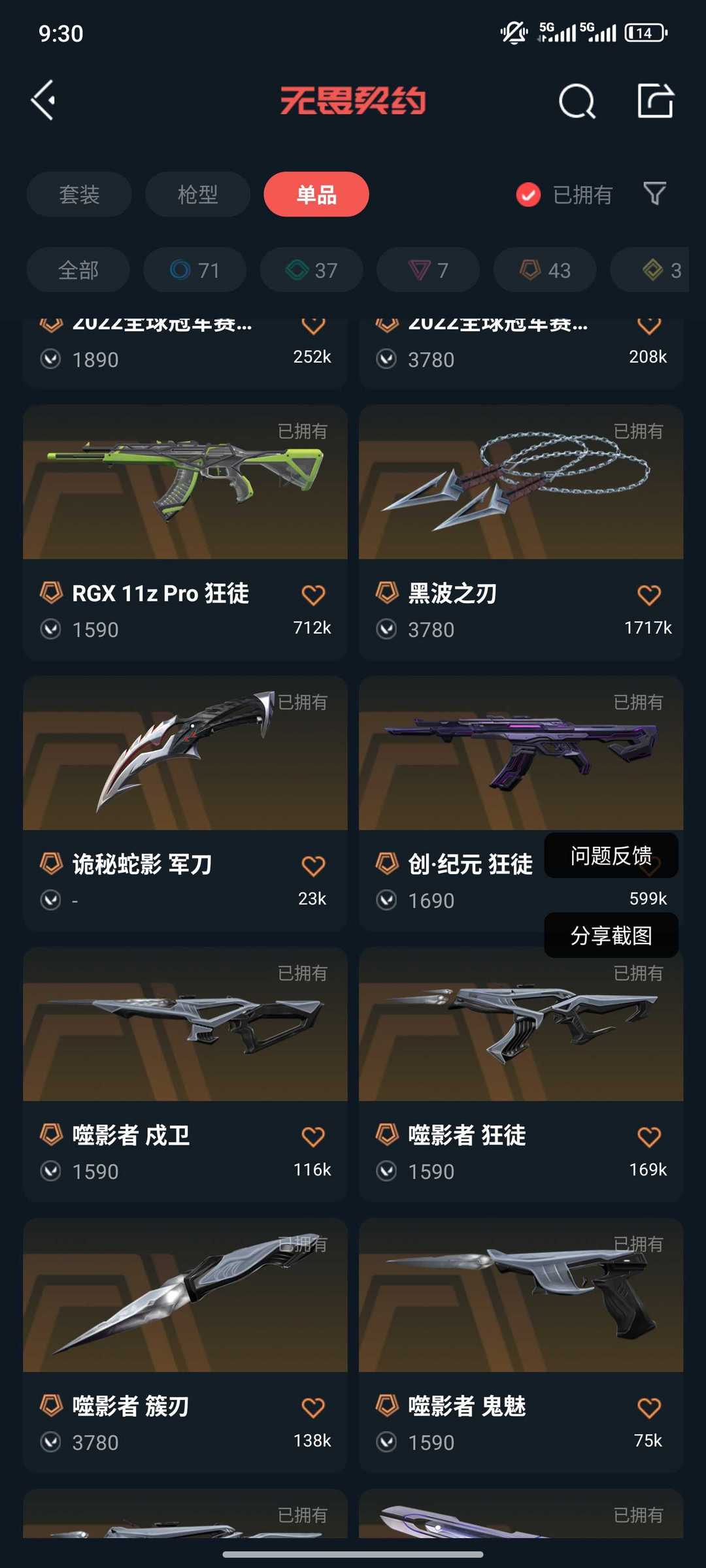
Task: Favorite the 噬影者 狂徒 skin
Action: click(x=649, y=1137)
